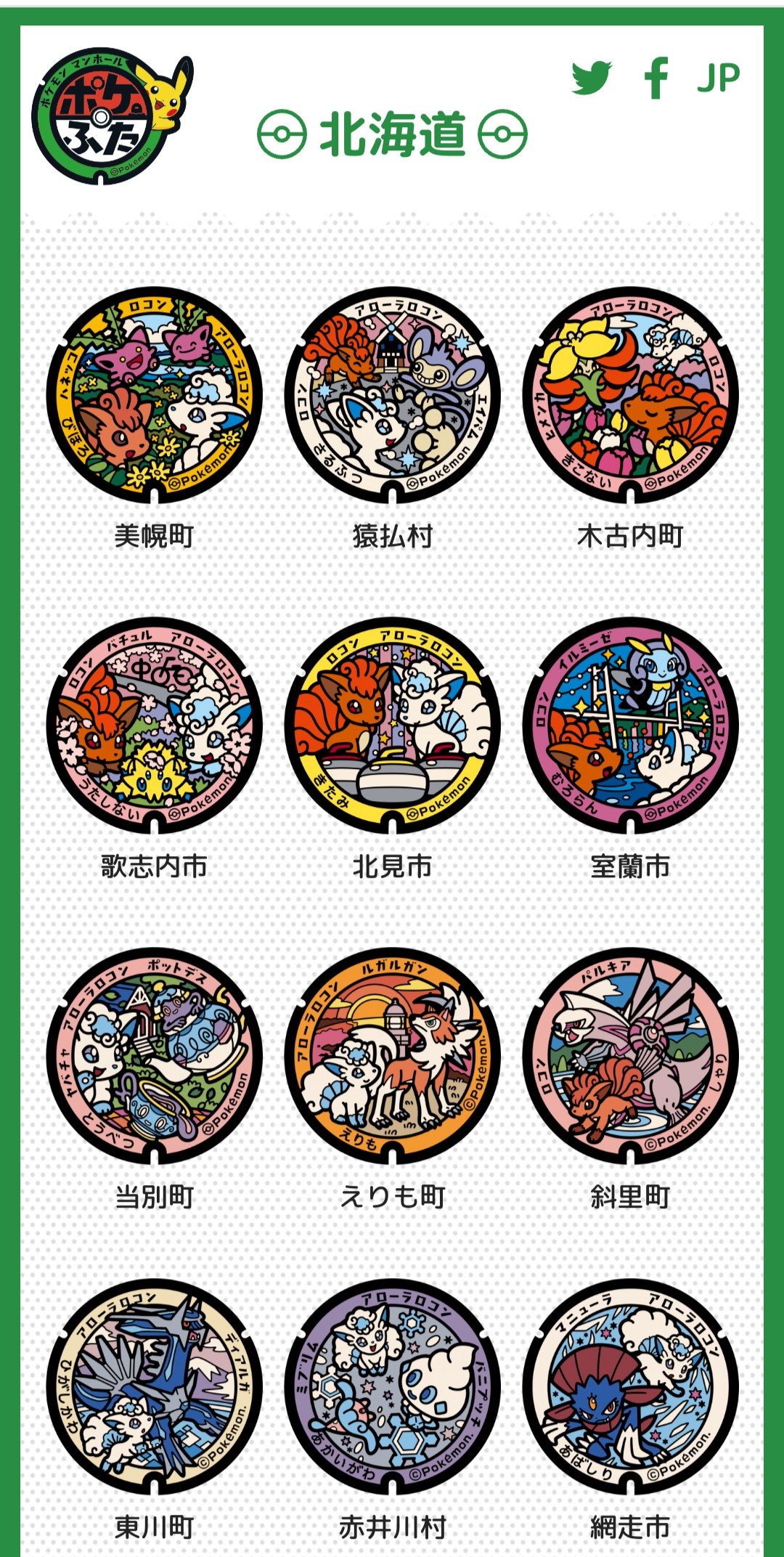
Task: View the 歌志内市 manhole cover
Action: [x=154, y=725]
